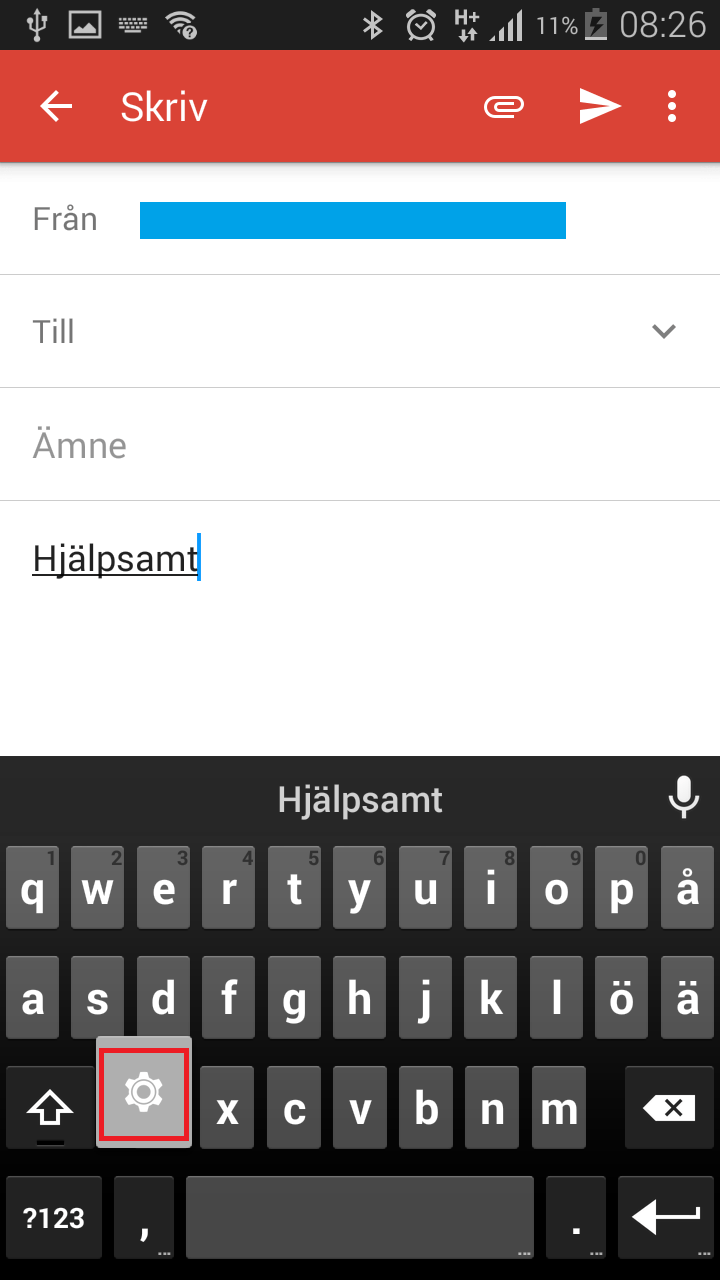This screenshot has width=720, height=1280.
Task: Expand Cc/Bcc fields with the Till chevron
Action: coord(664,331)
